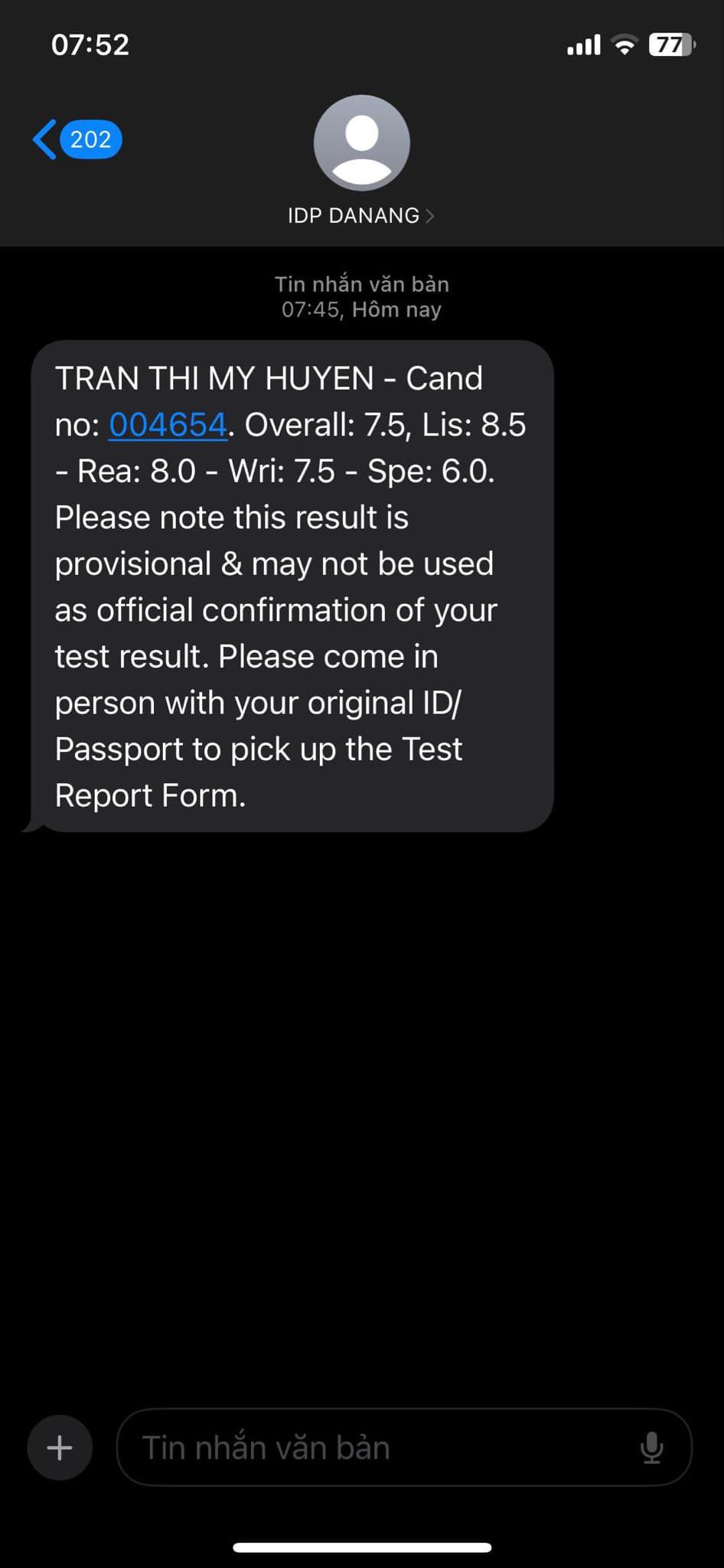Open the plus attachments menu
The height and width of the screenshot is (1568, 724).
(60, 1448)
